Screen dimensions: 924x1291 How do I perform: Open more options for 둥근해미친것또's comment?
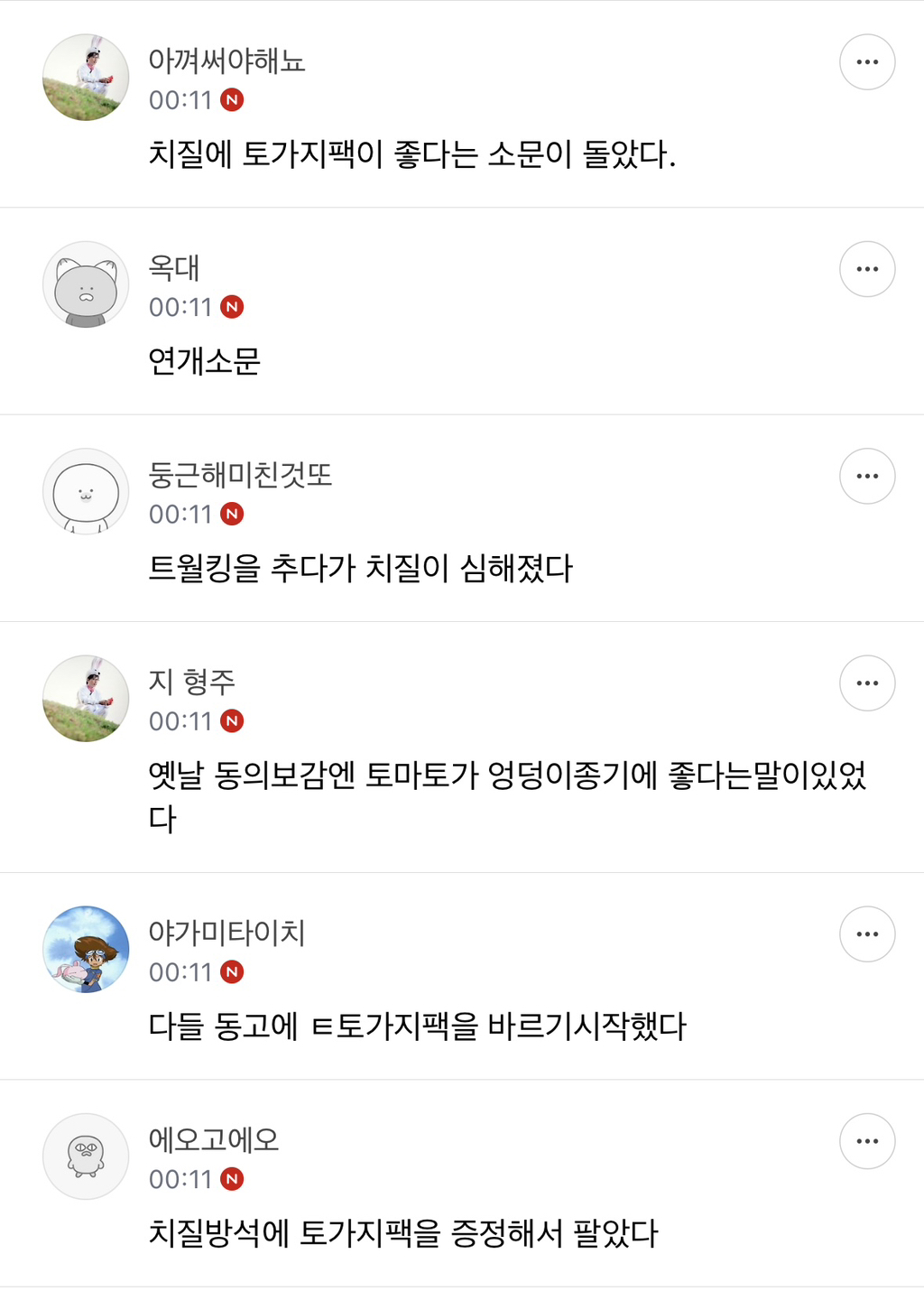click(x=866, y=476)
